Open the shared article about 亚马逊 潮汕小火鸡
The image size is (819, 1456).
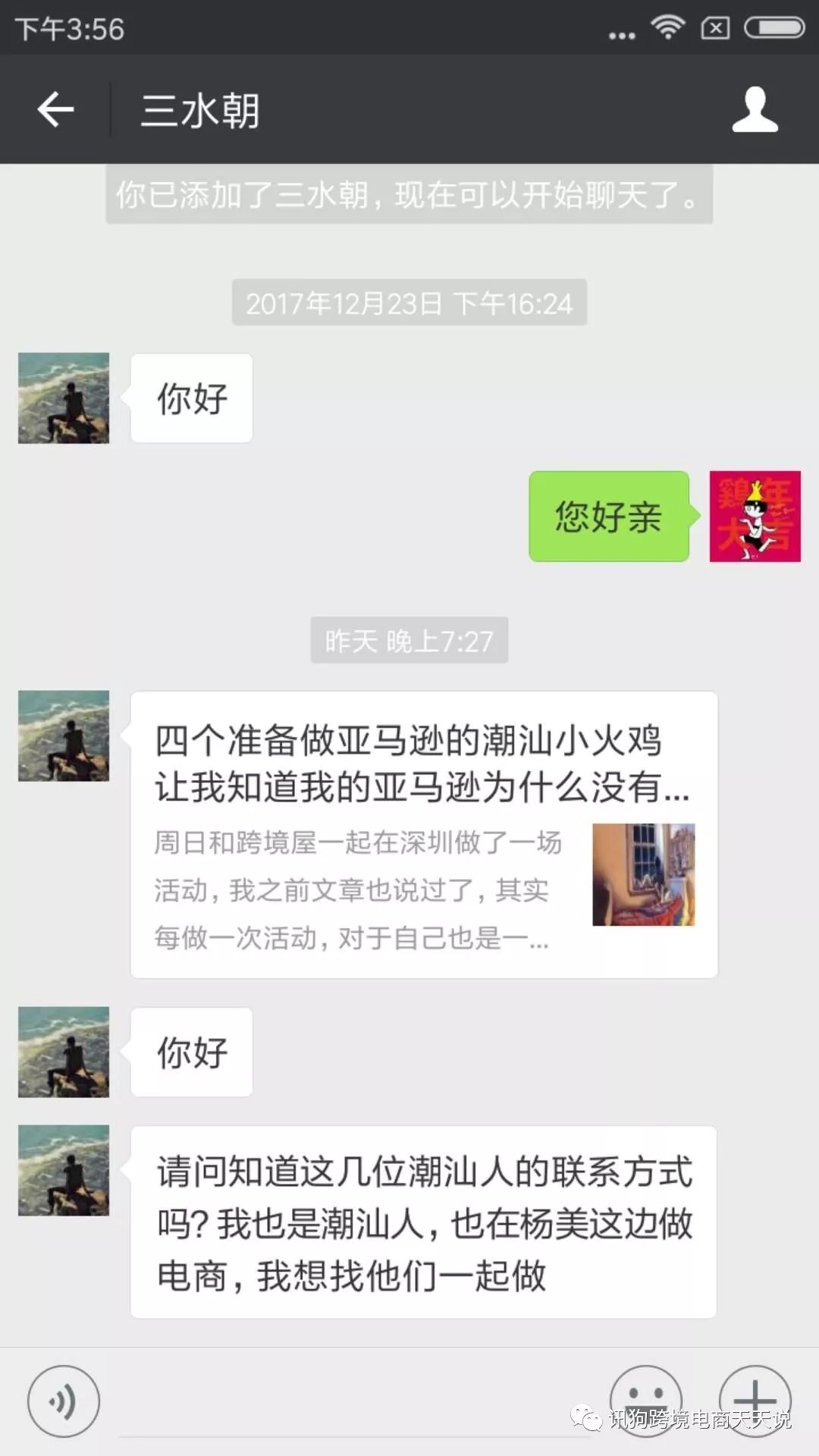[423, 834]
